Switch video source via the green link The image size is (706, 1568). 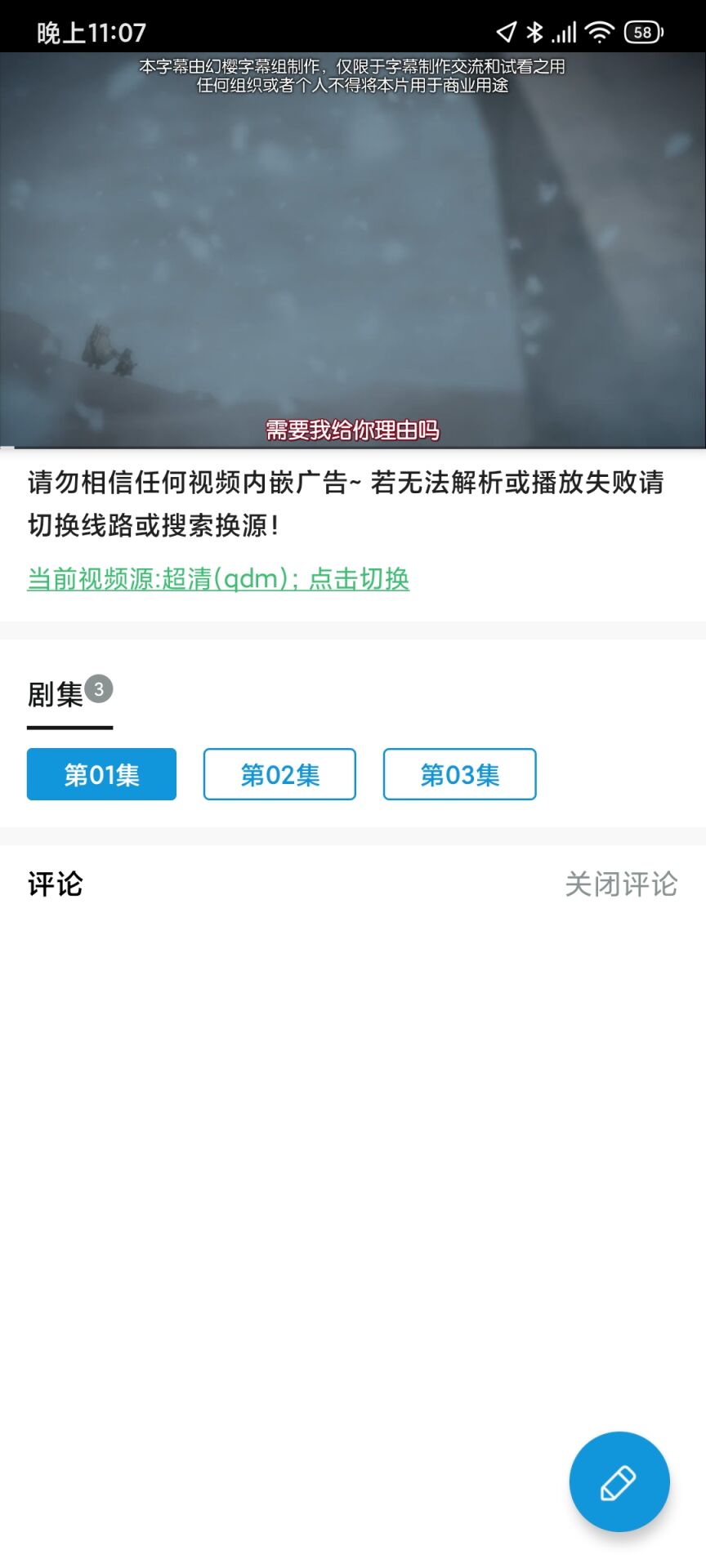218,579
